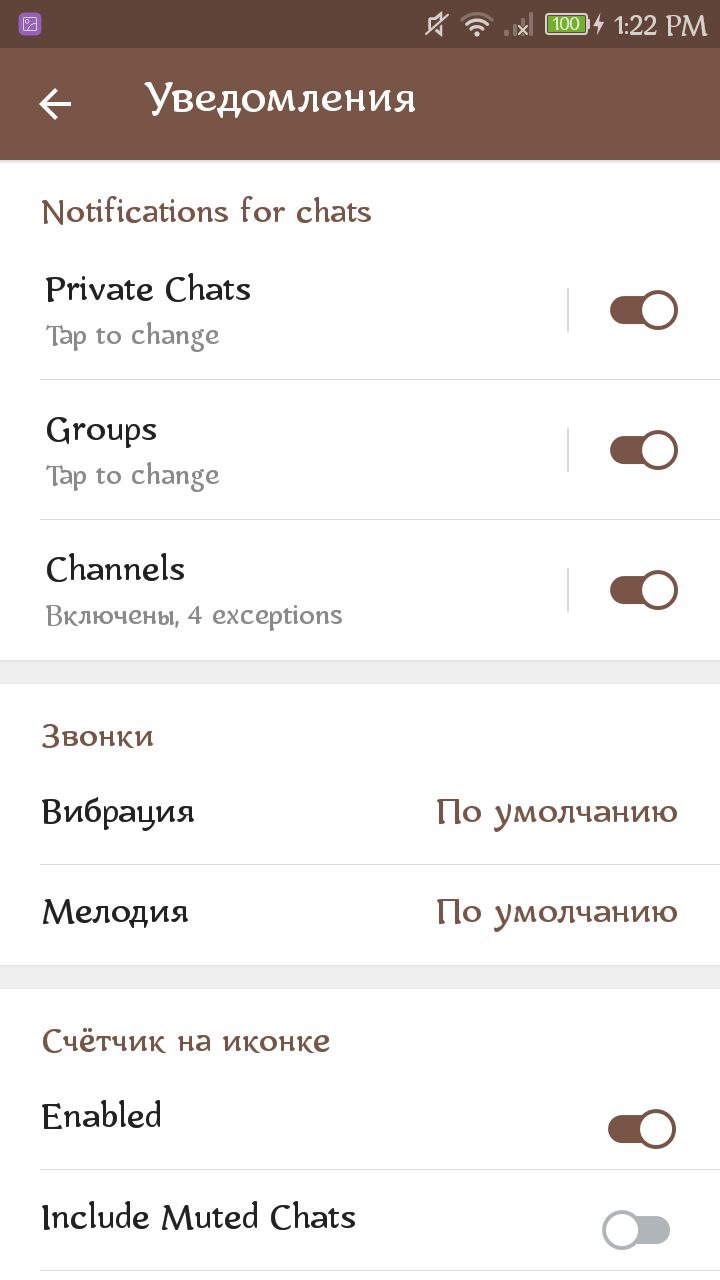Choose a Мелодия for calls
Screen dimensions: 720x1280
pyautogui.click(x=360, y=914)
